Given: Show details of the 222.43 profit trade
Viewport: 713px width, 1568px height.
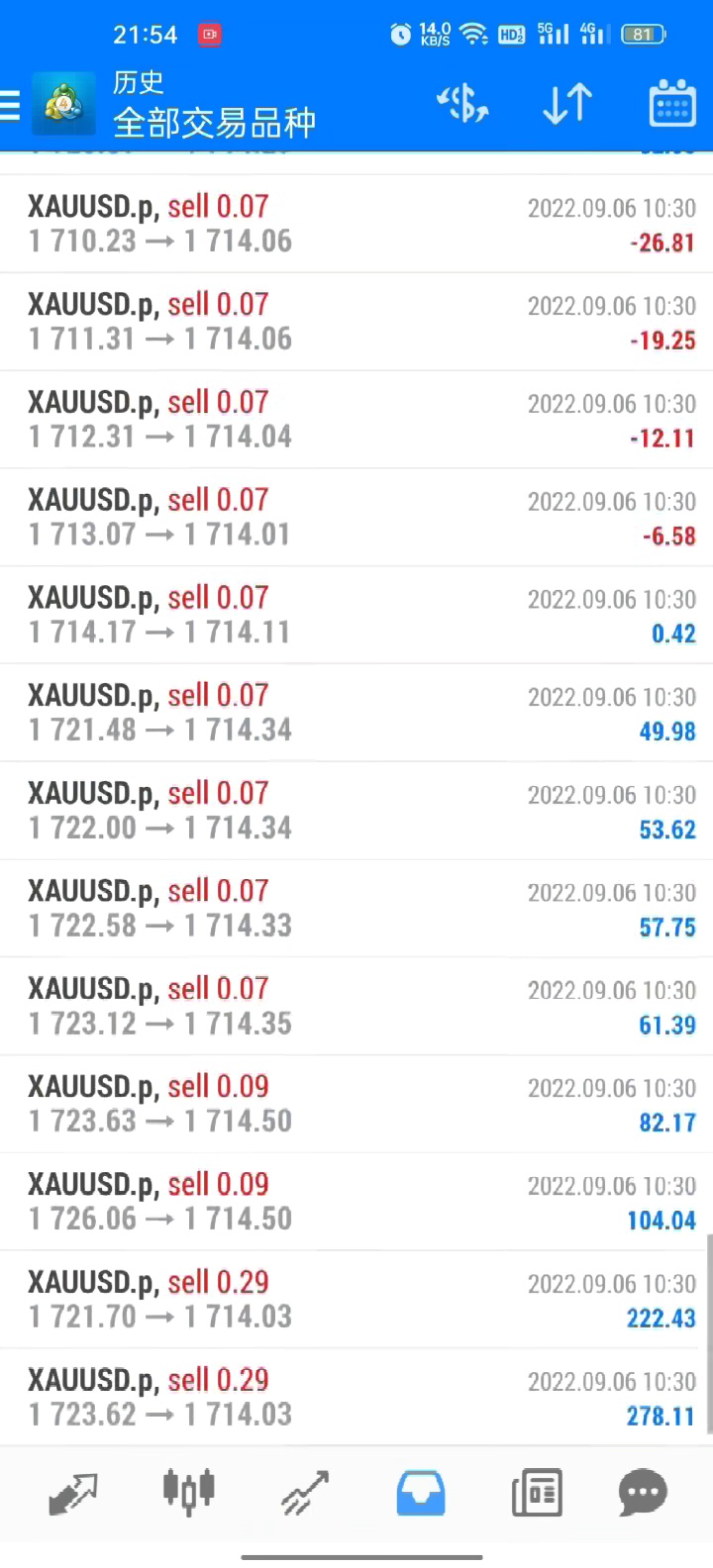Looking at the screenshot, I should tap(356, 1300).
